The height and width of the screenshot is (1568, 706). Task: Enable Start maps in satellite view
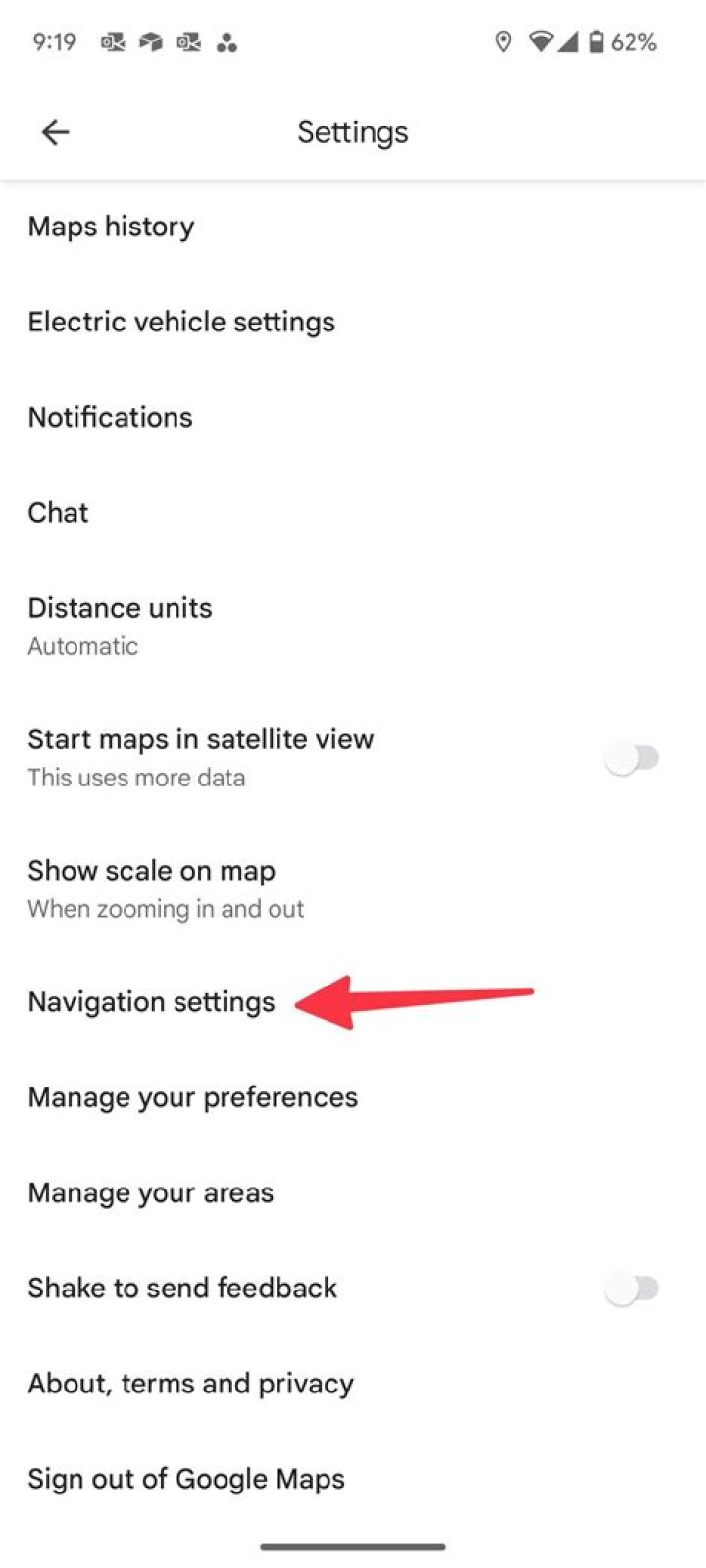click(631, 758)
